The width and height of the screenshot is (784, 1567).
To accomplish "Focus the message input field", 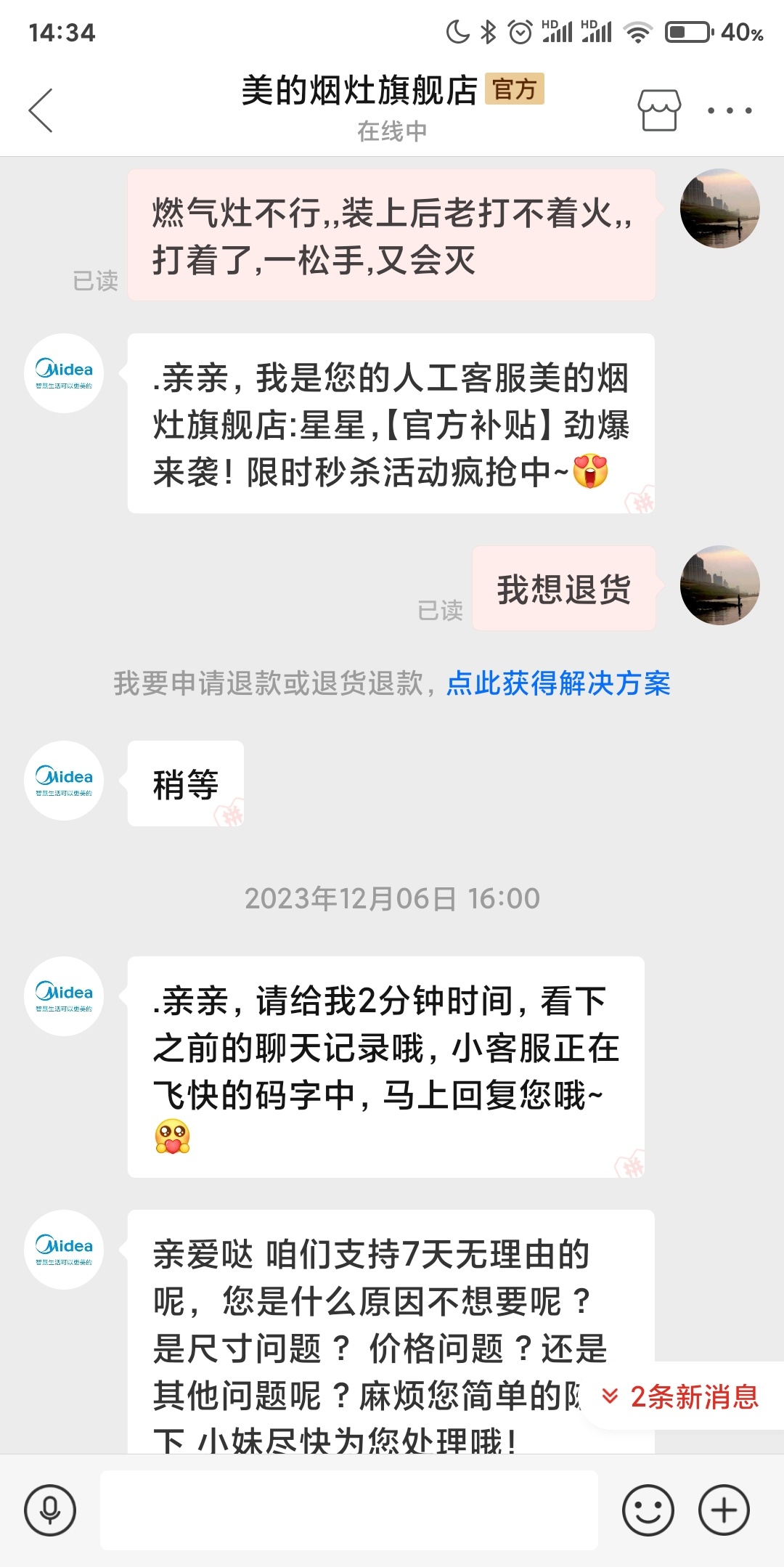I will (x=348, y=1510).
